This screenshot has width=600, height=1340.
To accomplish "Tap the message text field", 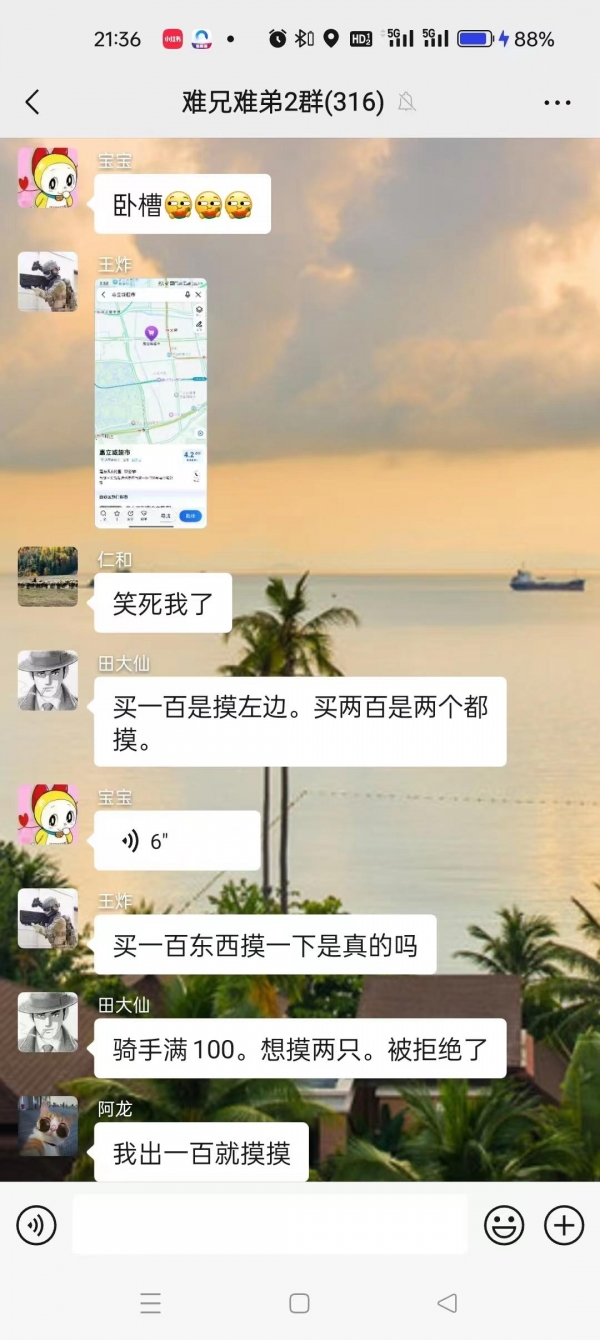I will 270,1225.
